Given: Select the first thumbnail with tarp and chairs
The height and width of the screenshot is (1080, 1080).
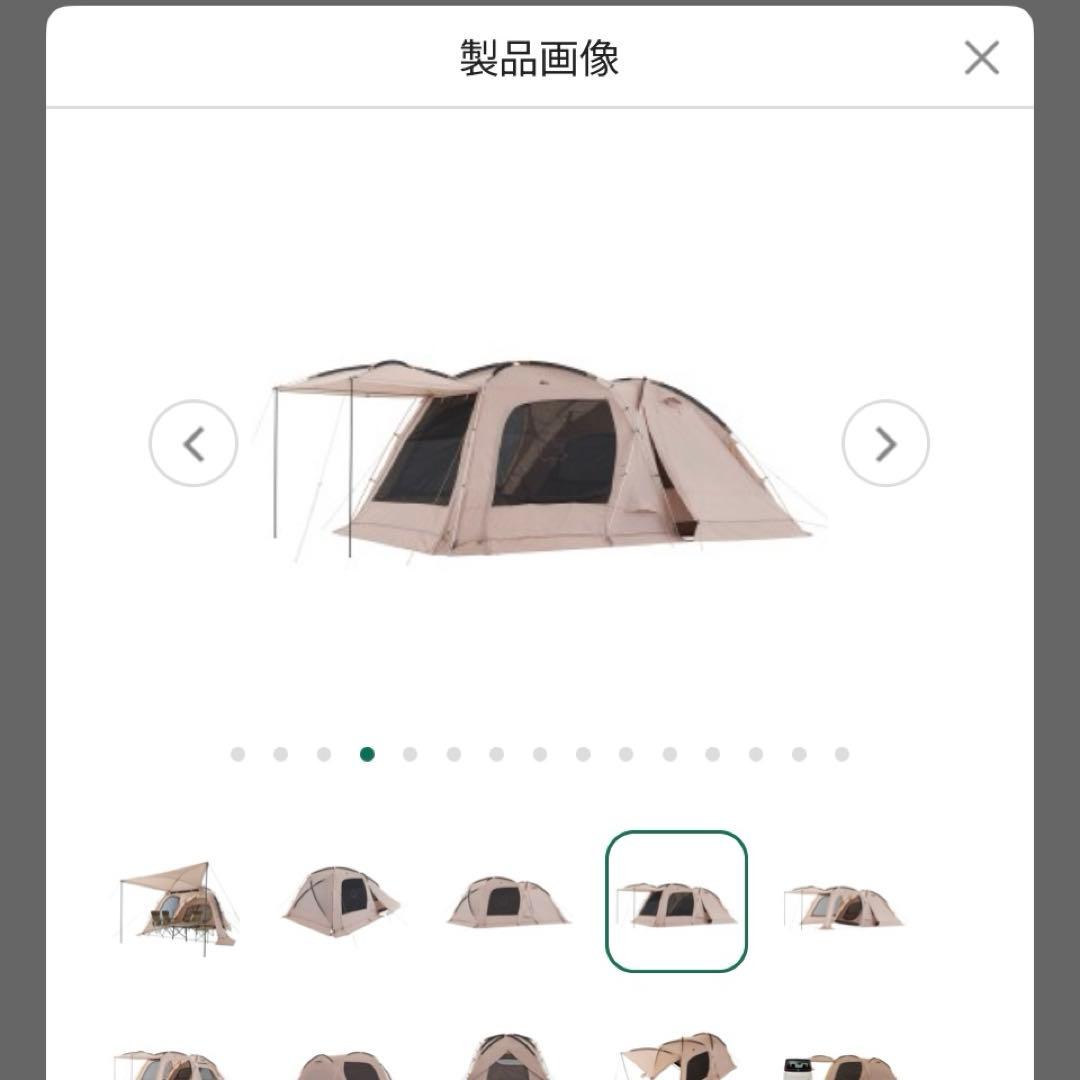Looking at the screenshot, I should pos(178,902).
